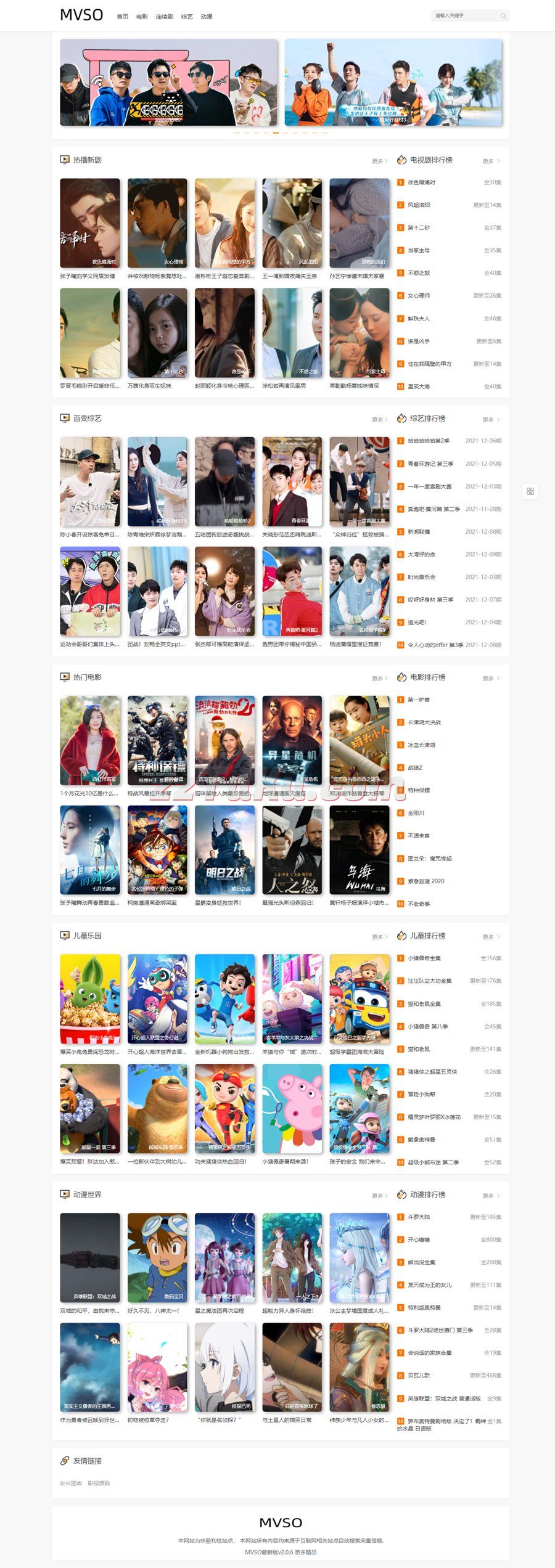Image resolution: width=555 pixels, height=1568 pixels.
Task: Go to the 首页 home tab
Action: [122, 17]
